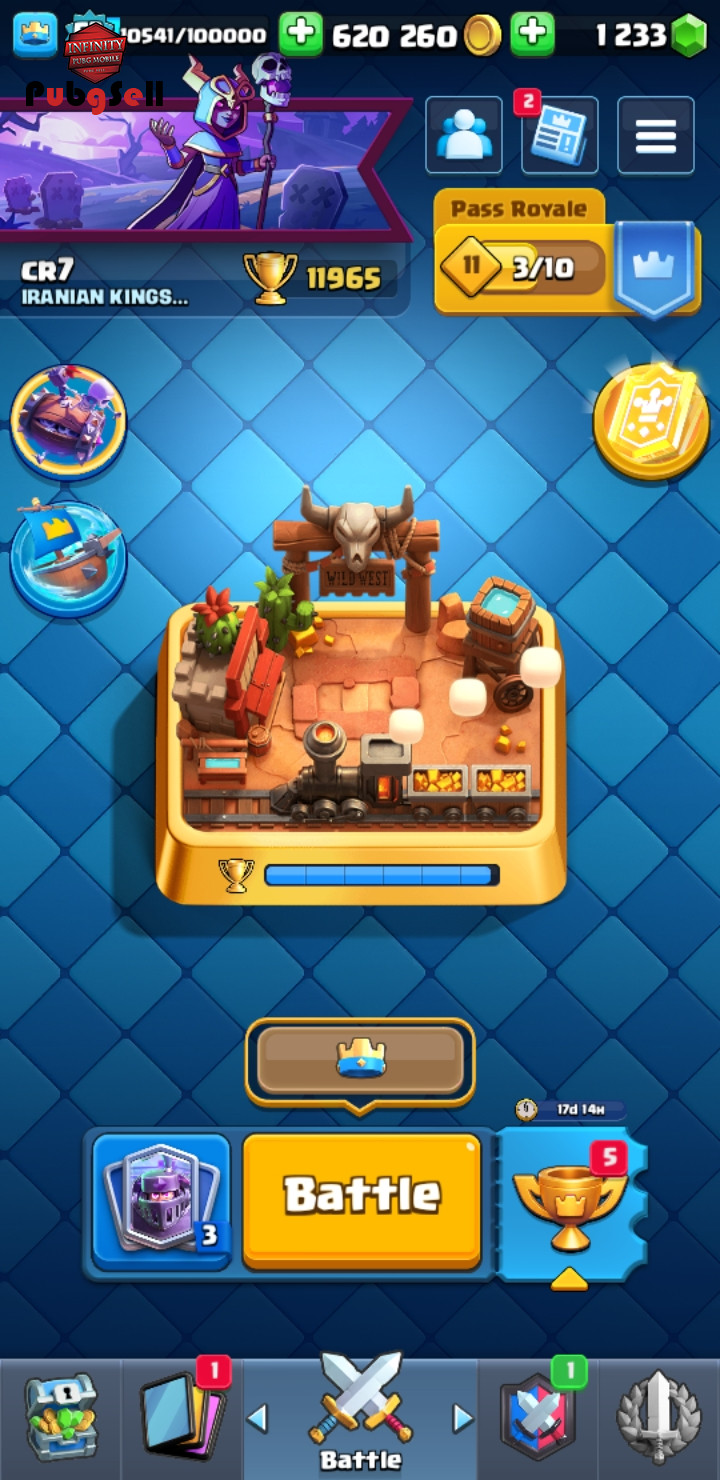The width and height of the screenshot is (720, 1480).
Task: Open the trophy road rewards
Action: tap(571, 1200)
